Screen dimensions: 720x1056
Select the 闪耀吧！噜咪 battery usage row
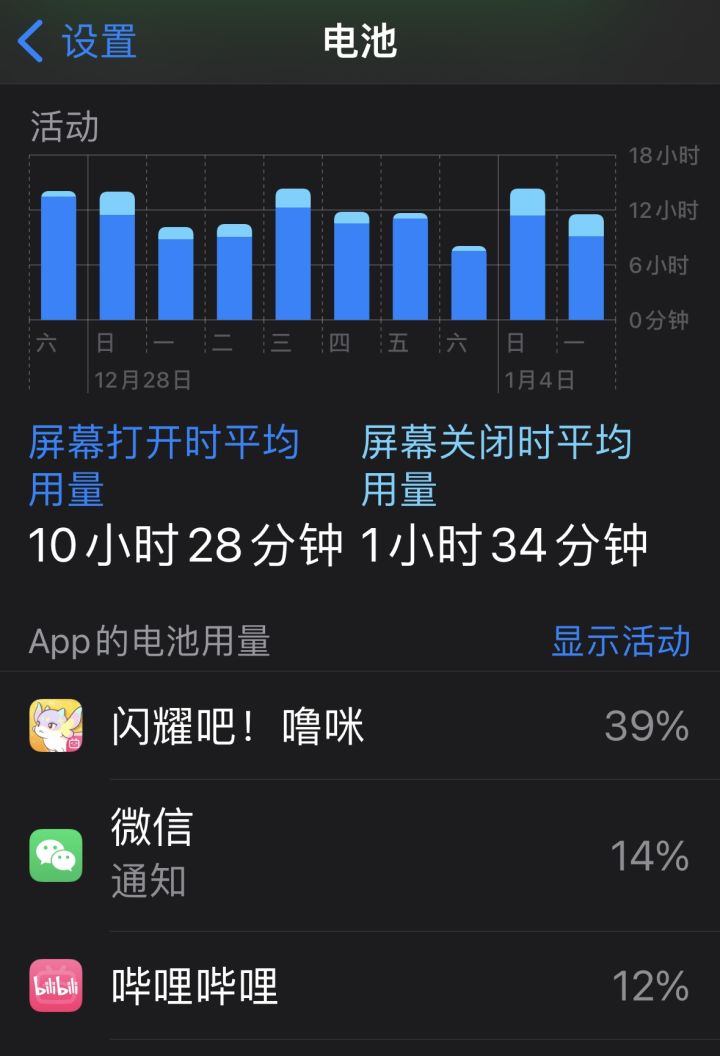point(360,725)
